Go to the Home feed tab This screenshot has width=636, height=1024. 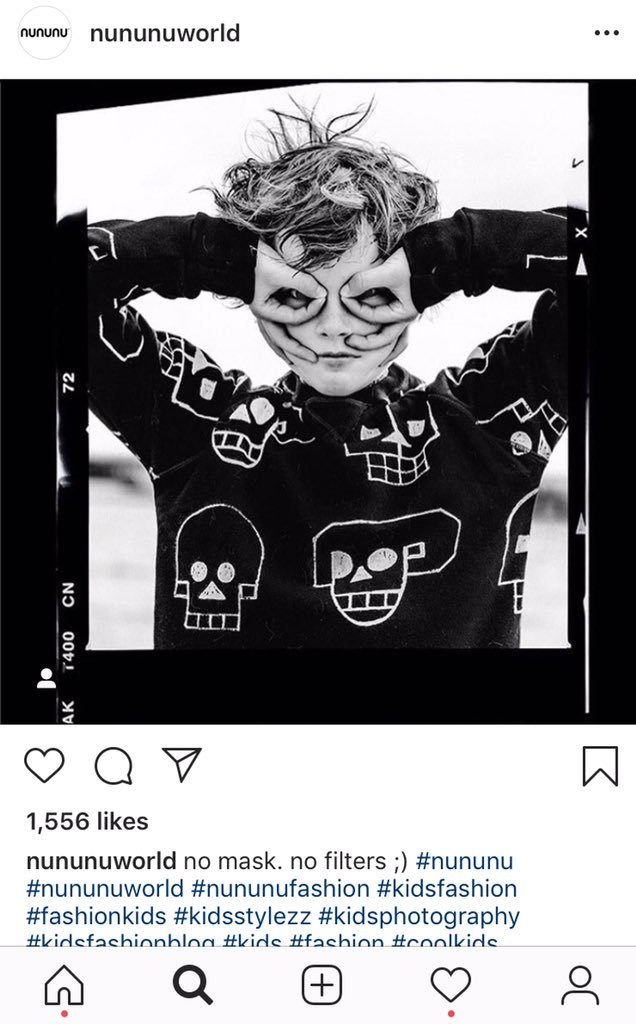[64, 985]
